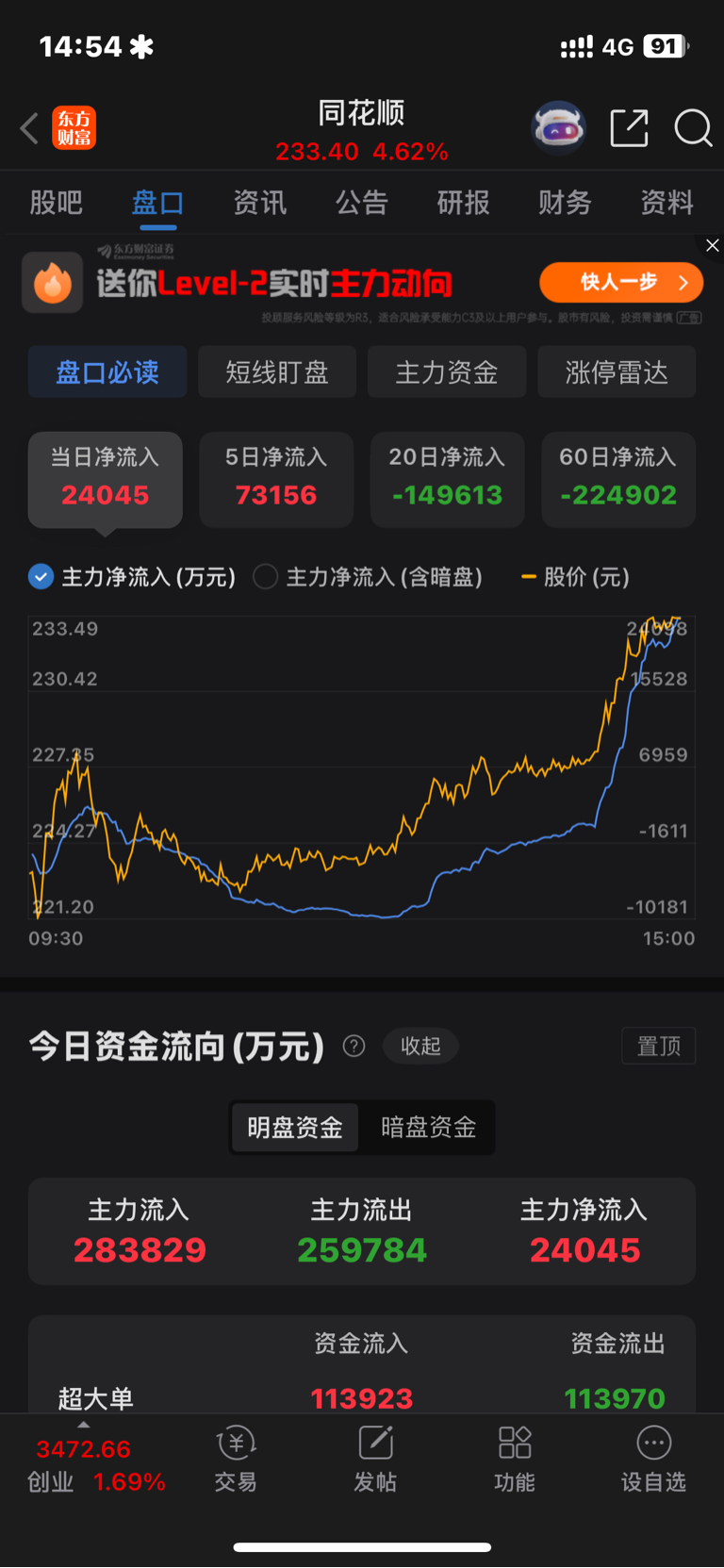Tap the 快人一步 button
This screenshot has height=1568, width=724.
point(621,282)
